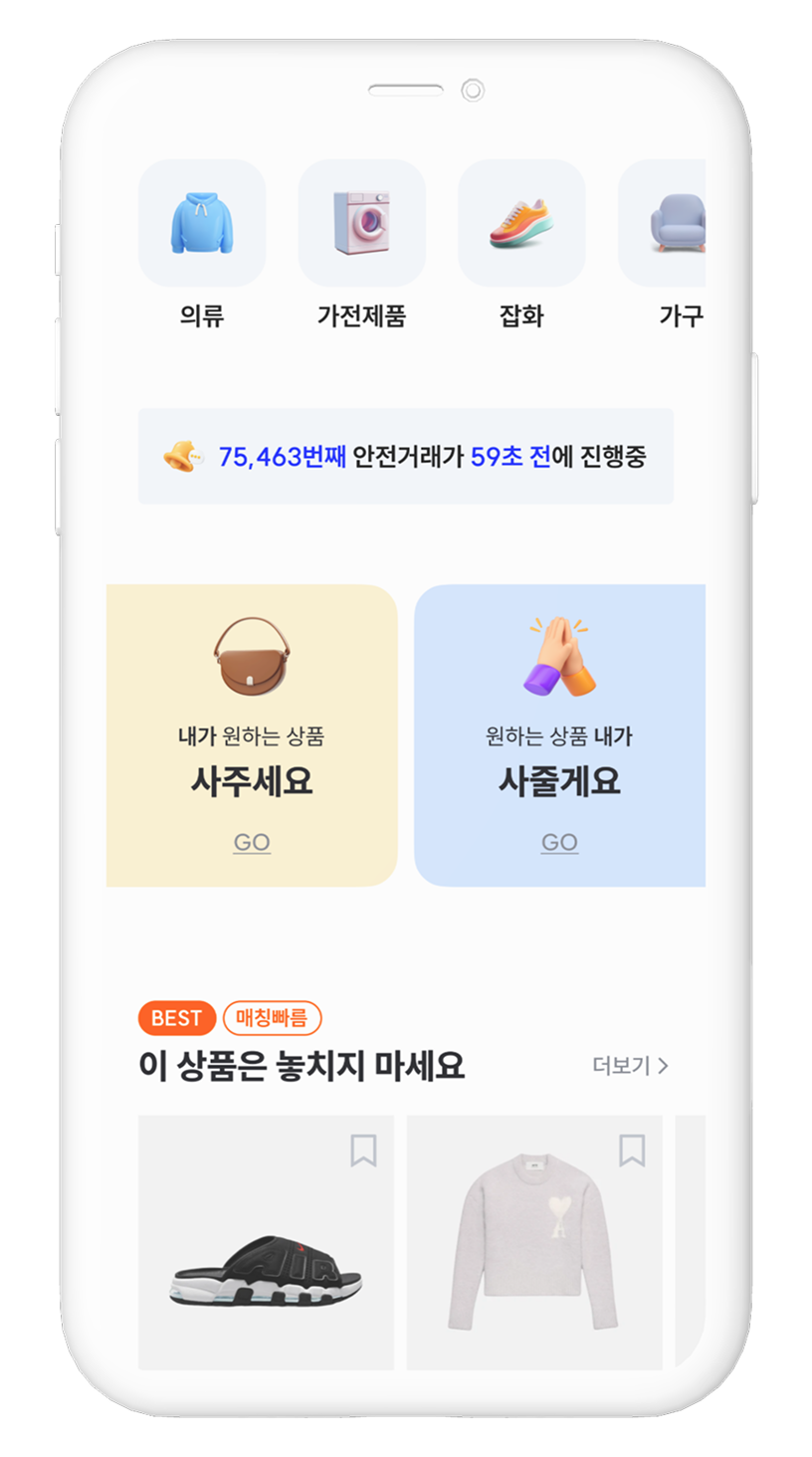Select the 가전제품 appliances category
This screenshot has height=1457, width=812.
pos(362,224)
